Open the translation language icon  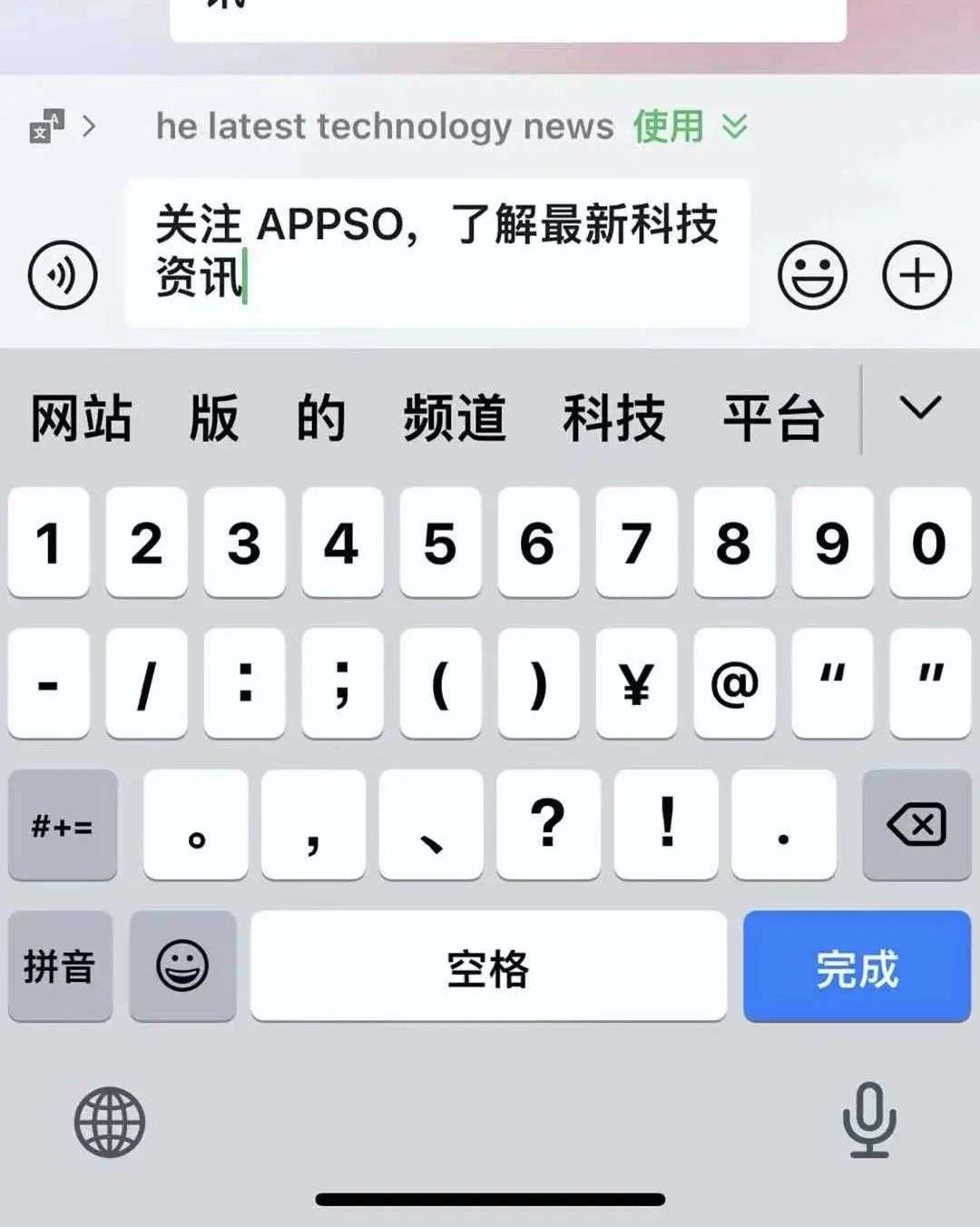pos(46,126)
